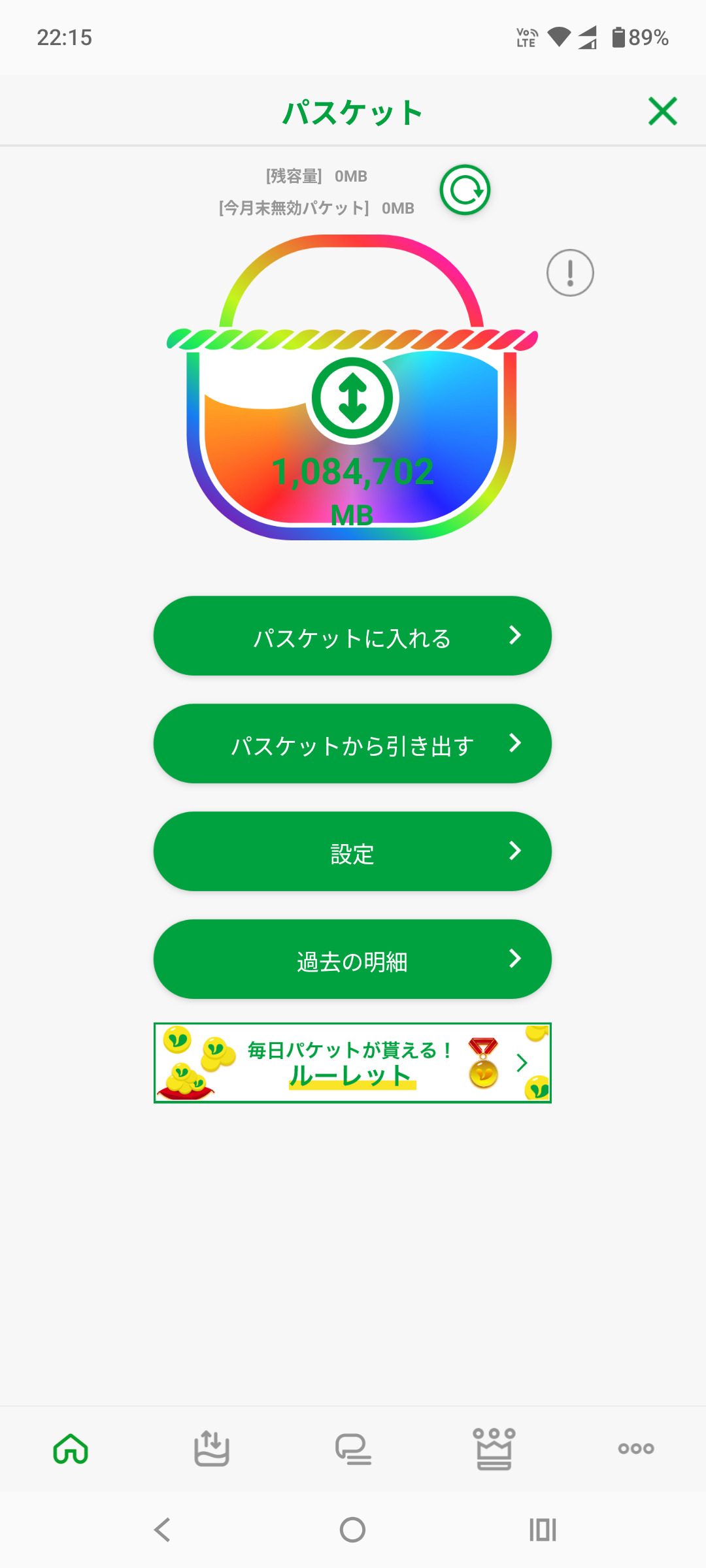
Task: Close the パスケット screen
Action: coord(662,111)
